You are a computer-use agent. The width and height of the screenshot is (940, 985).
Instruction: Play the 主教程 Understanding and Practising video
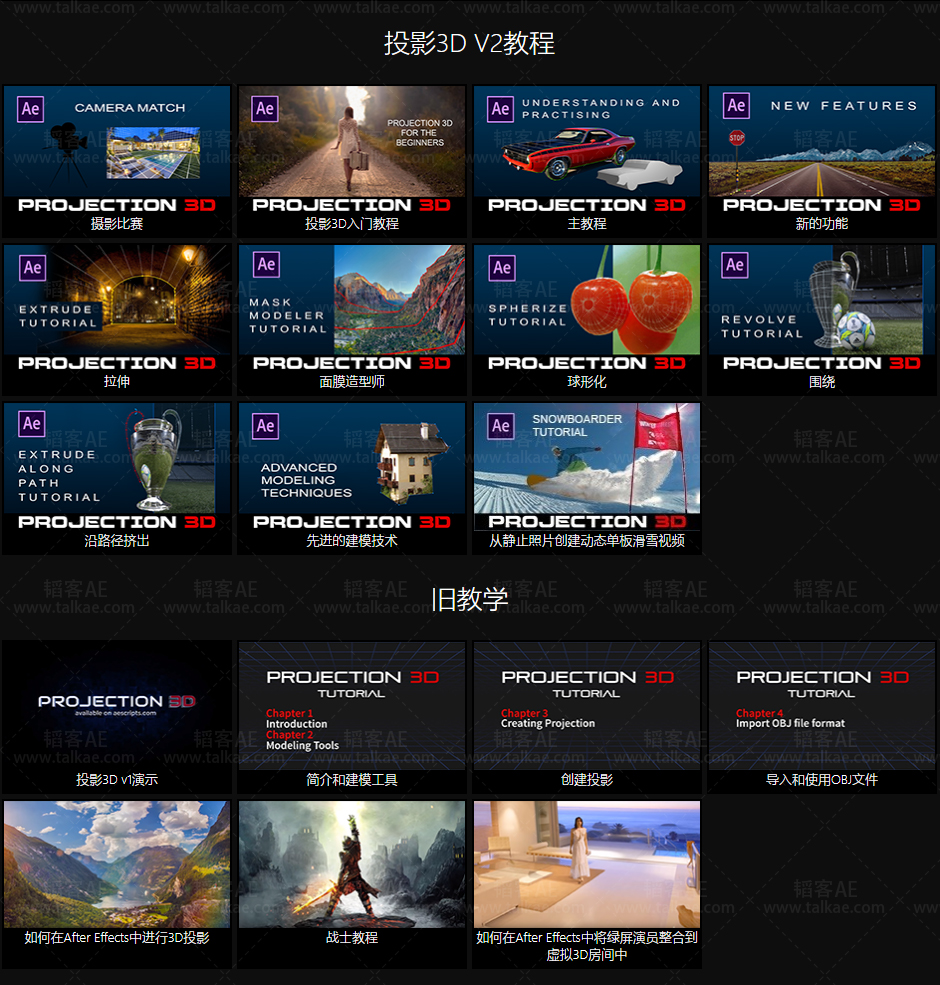point(587,150)
